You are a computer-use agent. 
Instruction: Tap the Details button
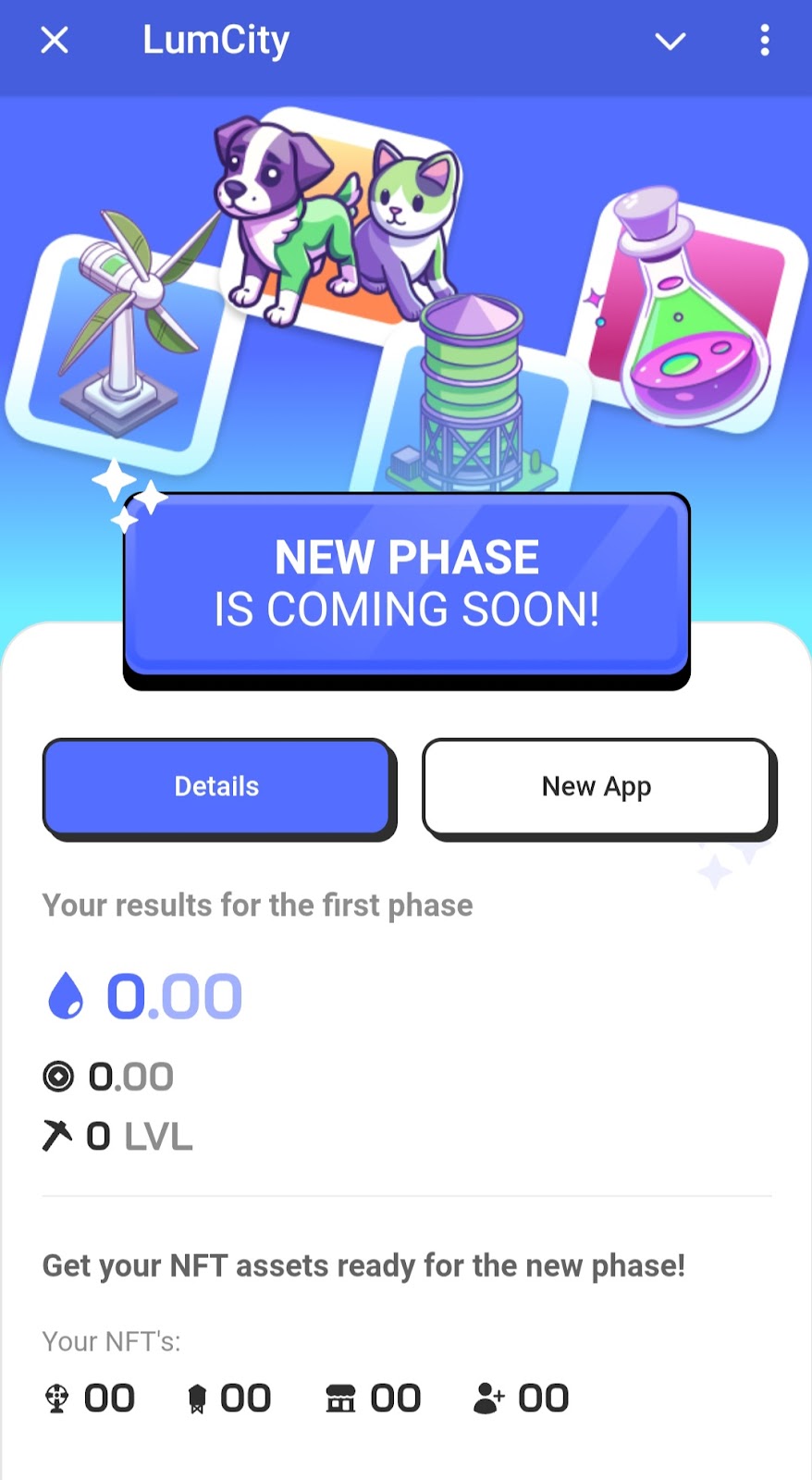[217, 786]
